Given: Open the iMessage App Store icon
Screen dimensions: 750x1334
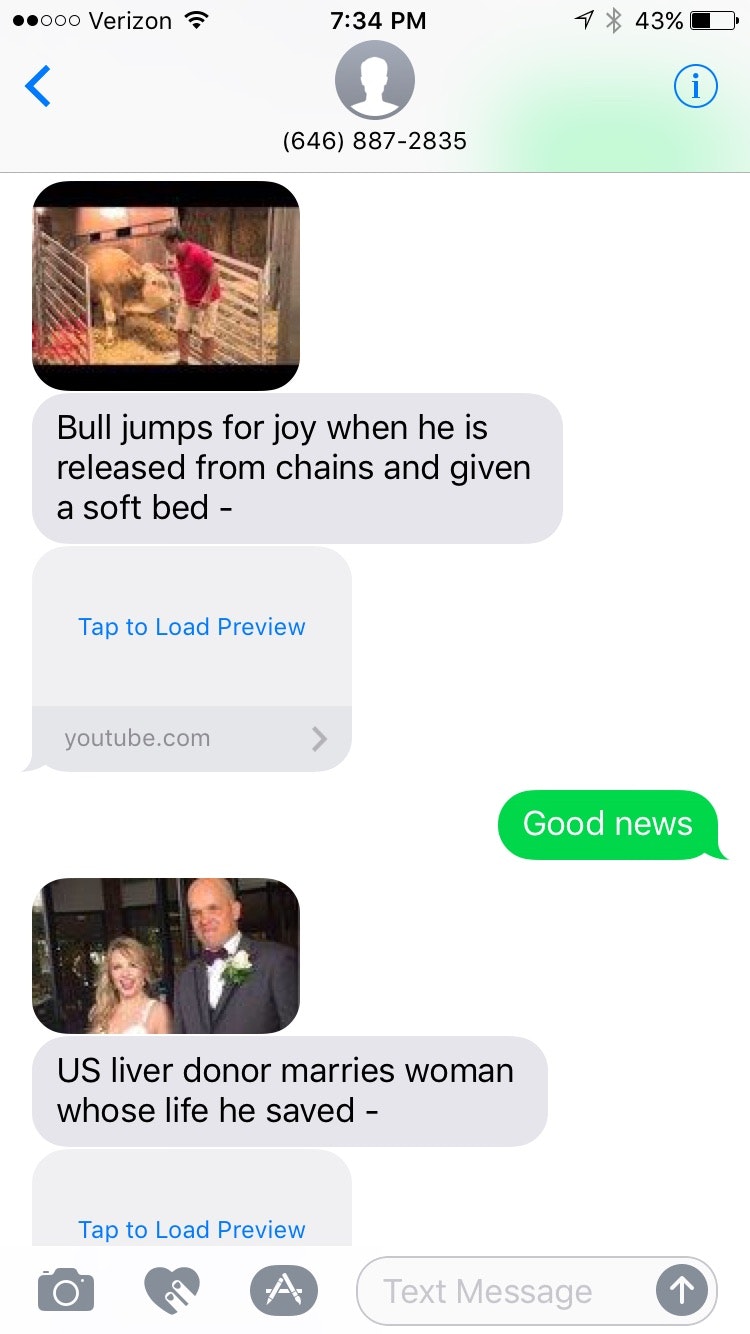Looking at the screenshot, I should (x=283, y=1290).
